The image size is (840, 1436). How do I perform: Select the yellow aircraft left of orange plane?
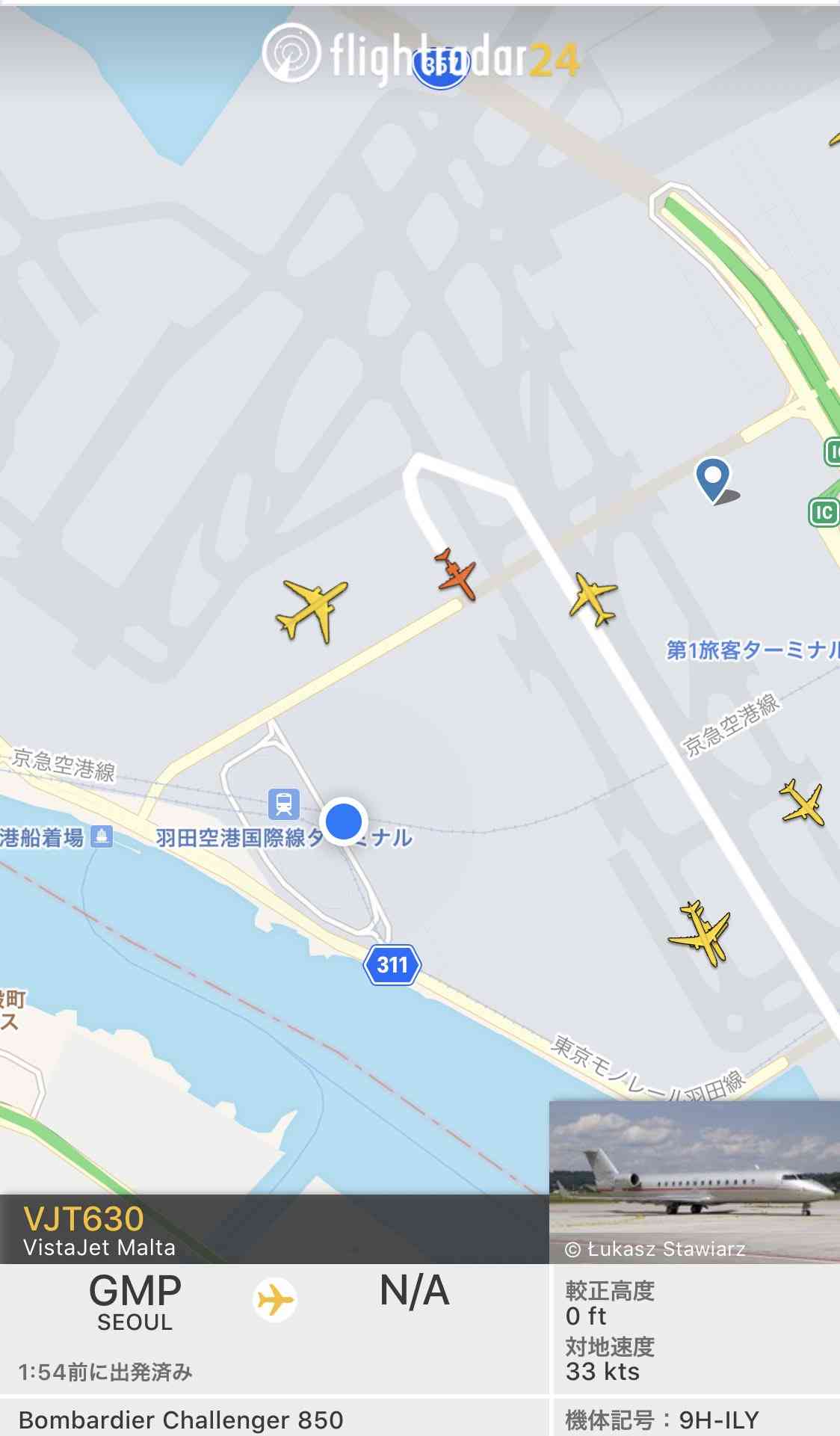[312, 610]
